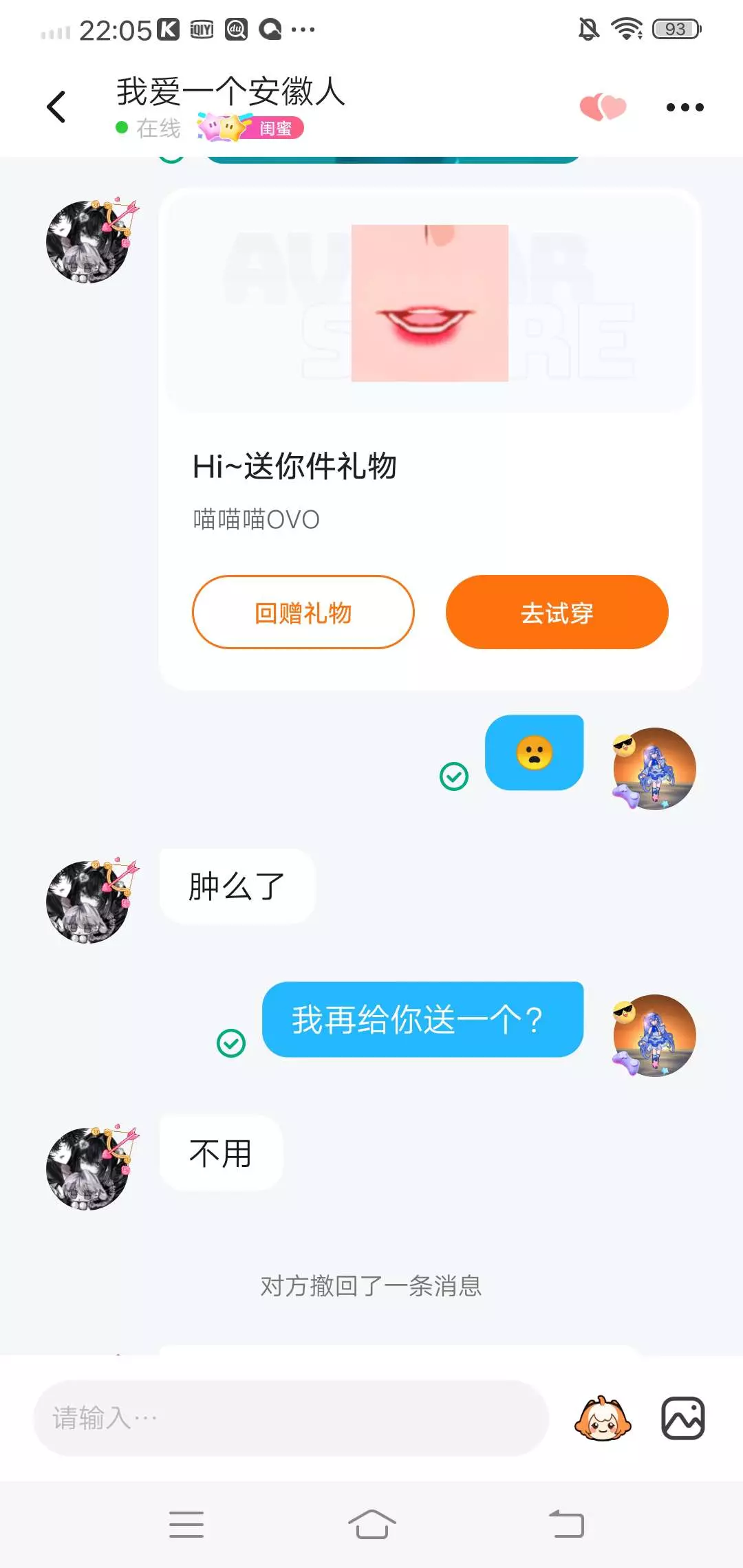743x1568 pixels.
Task: Open the three-dot overflow menu
Action: (x=685, y=107)
